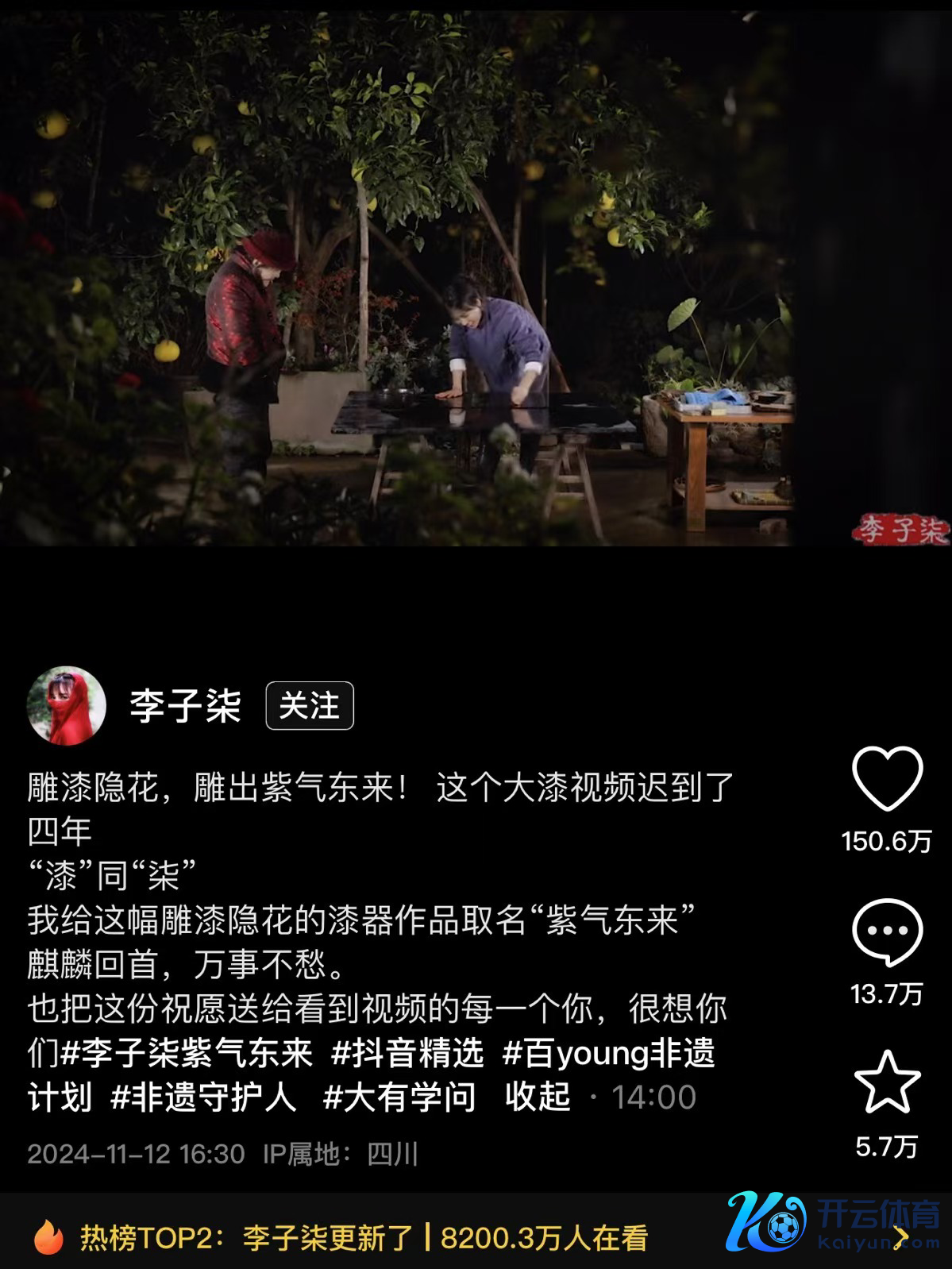Open the 热榜TOP2 trending banner

pos(365,1237)
